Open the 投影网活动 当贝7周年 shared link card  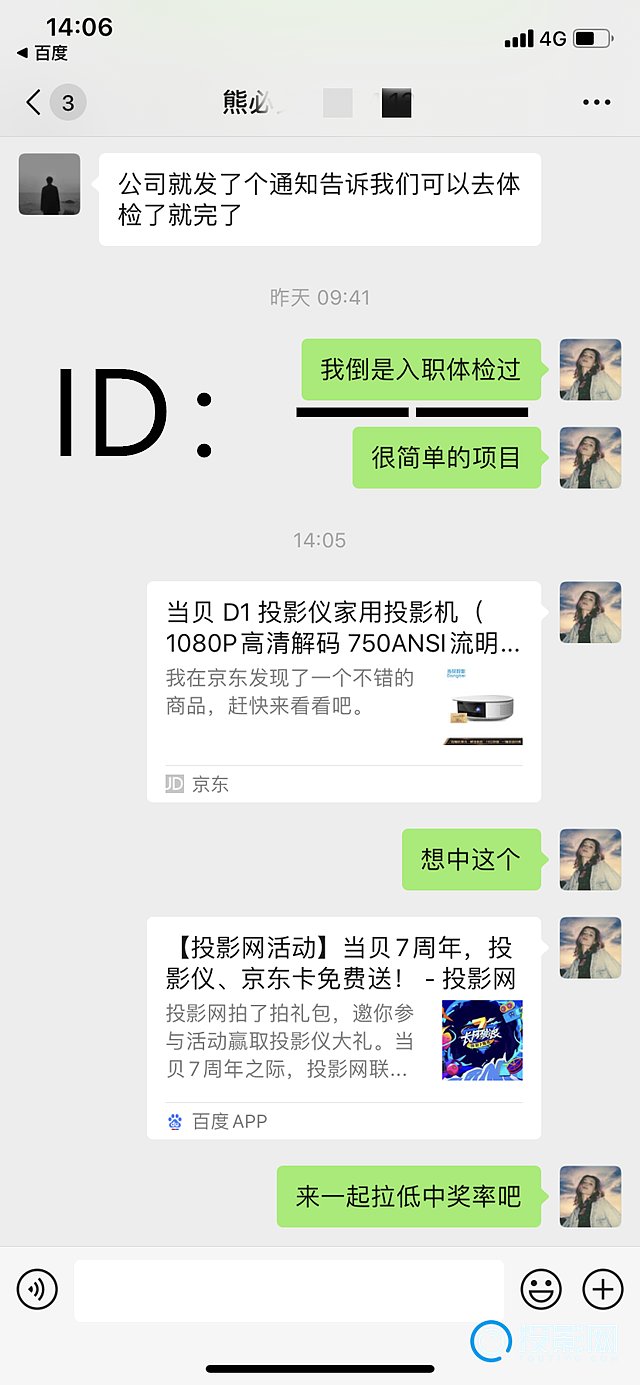pos(343,1027)
